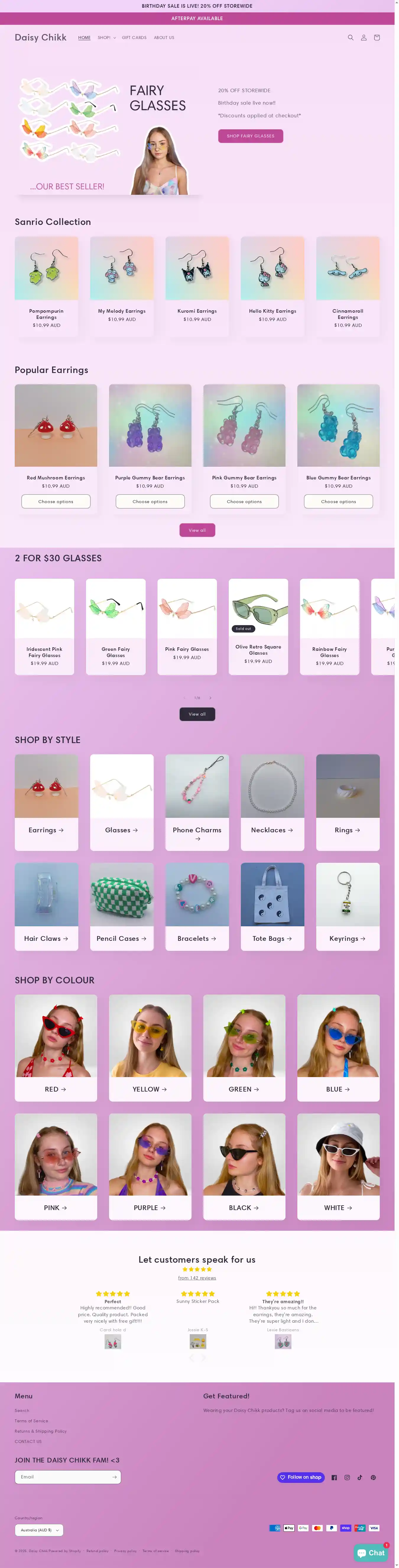399x1568 pixels.
Task: Expand the SHOP! dropdown menu
Action: [x=106, y=38]
